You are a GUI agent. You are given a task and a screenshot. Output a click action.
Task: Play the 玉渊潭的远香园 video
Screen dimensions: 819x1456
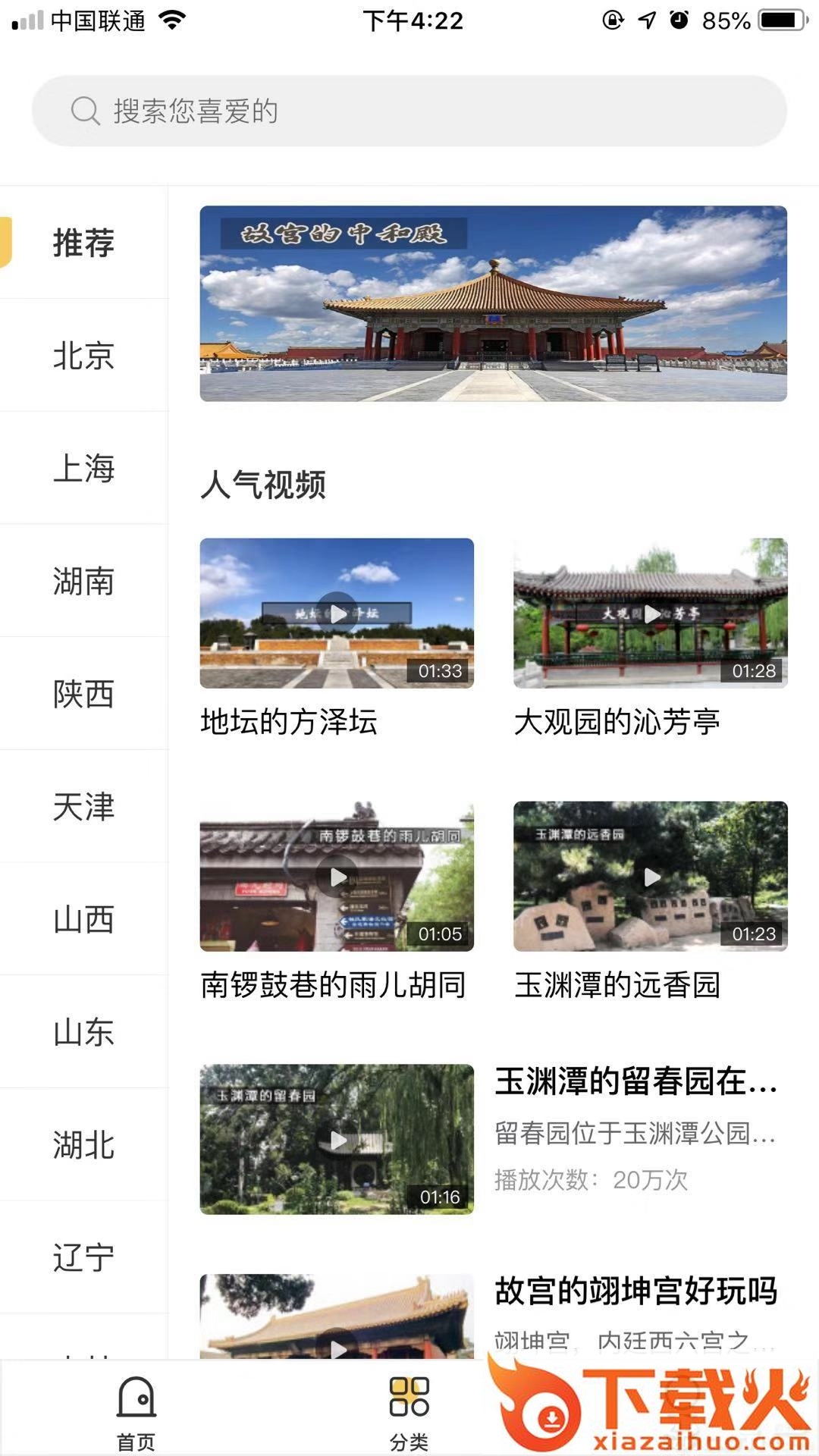point(651,877)
